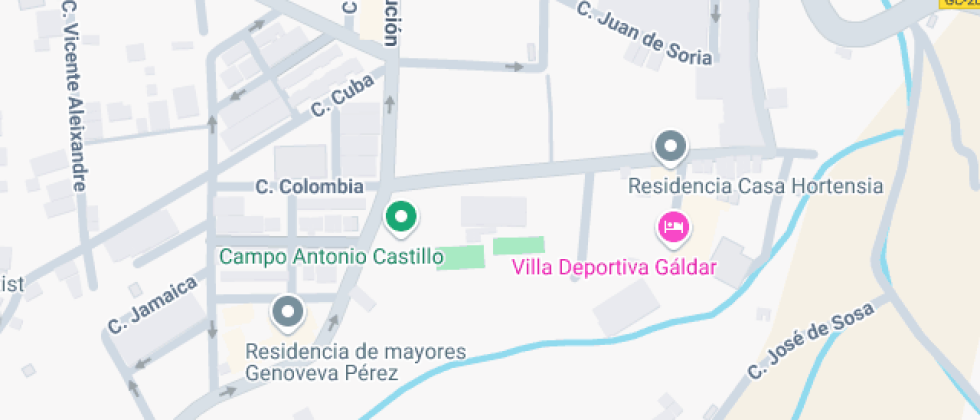View Residencia de mayores Genoveva Pérez marker
980x420 pixels.
(x=289, y=314)
